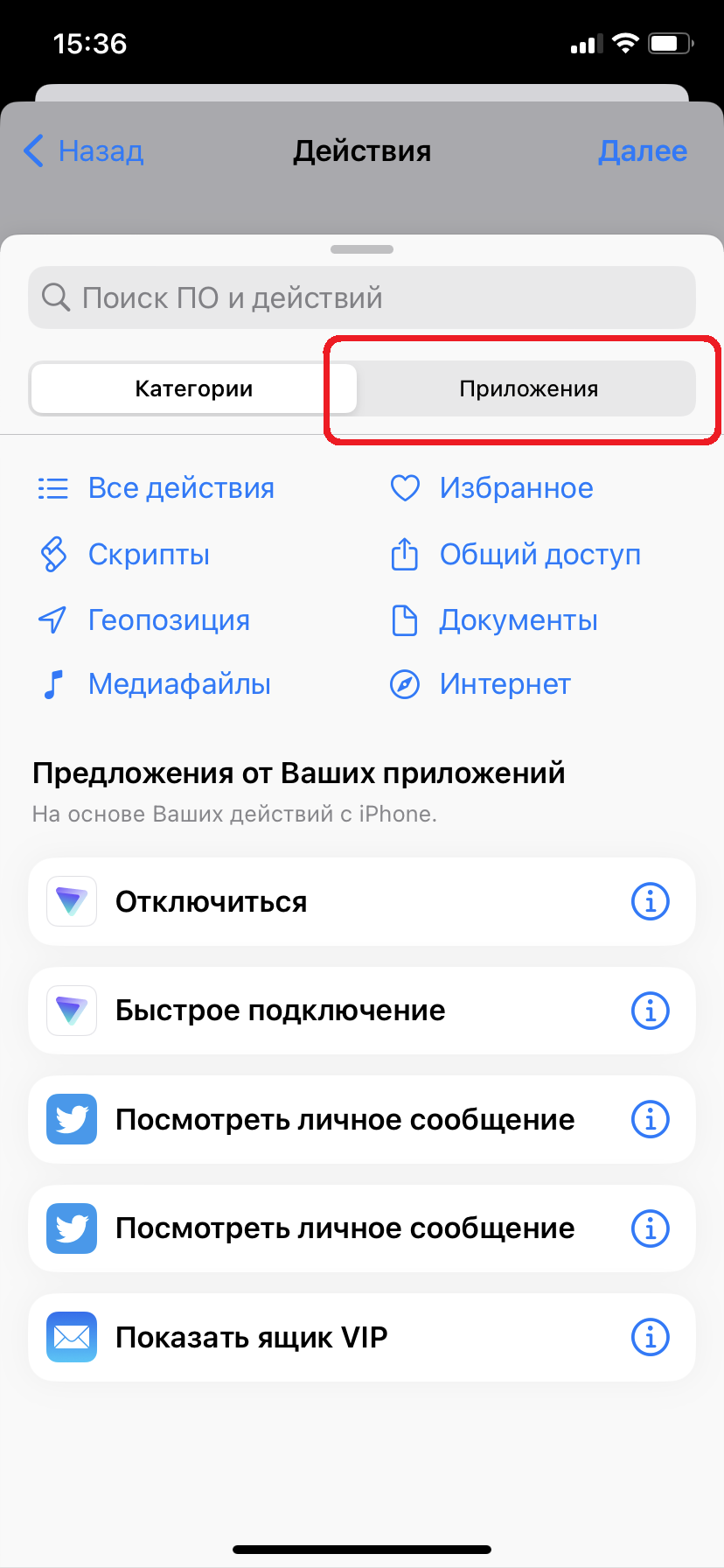The height and width of the screenshot is (1568, 724).
Task: Show info for Показать ящик VIP
Action: pyautogui.click(x=650, y=1337)
